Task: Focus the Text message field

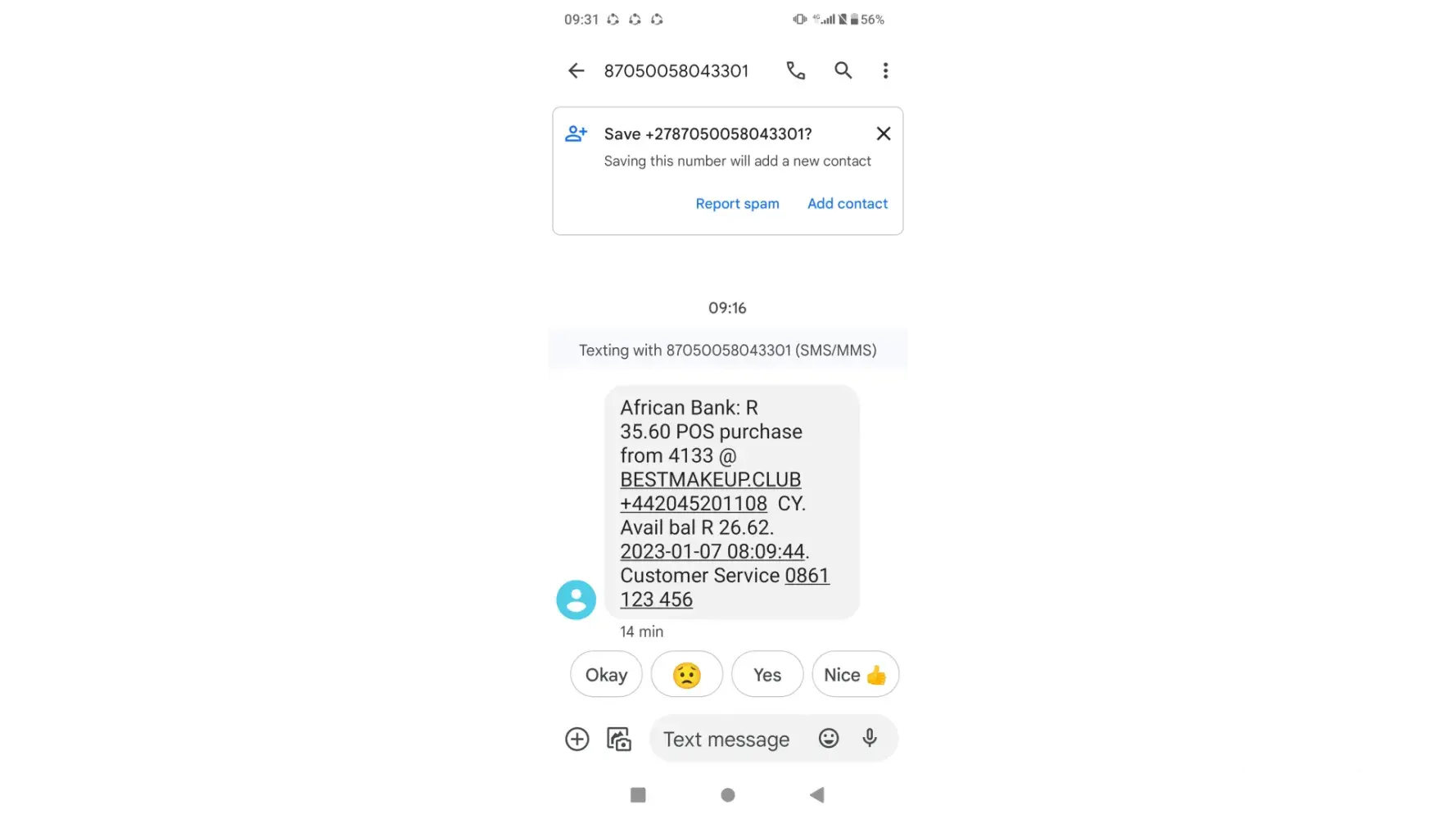Action: pos(726,740)
